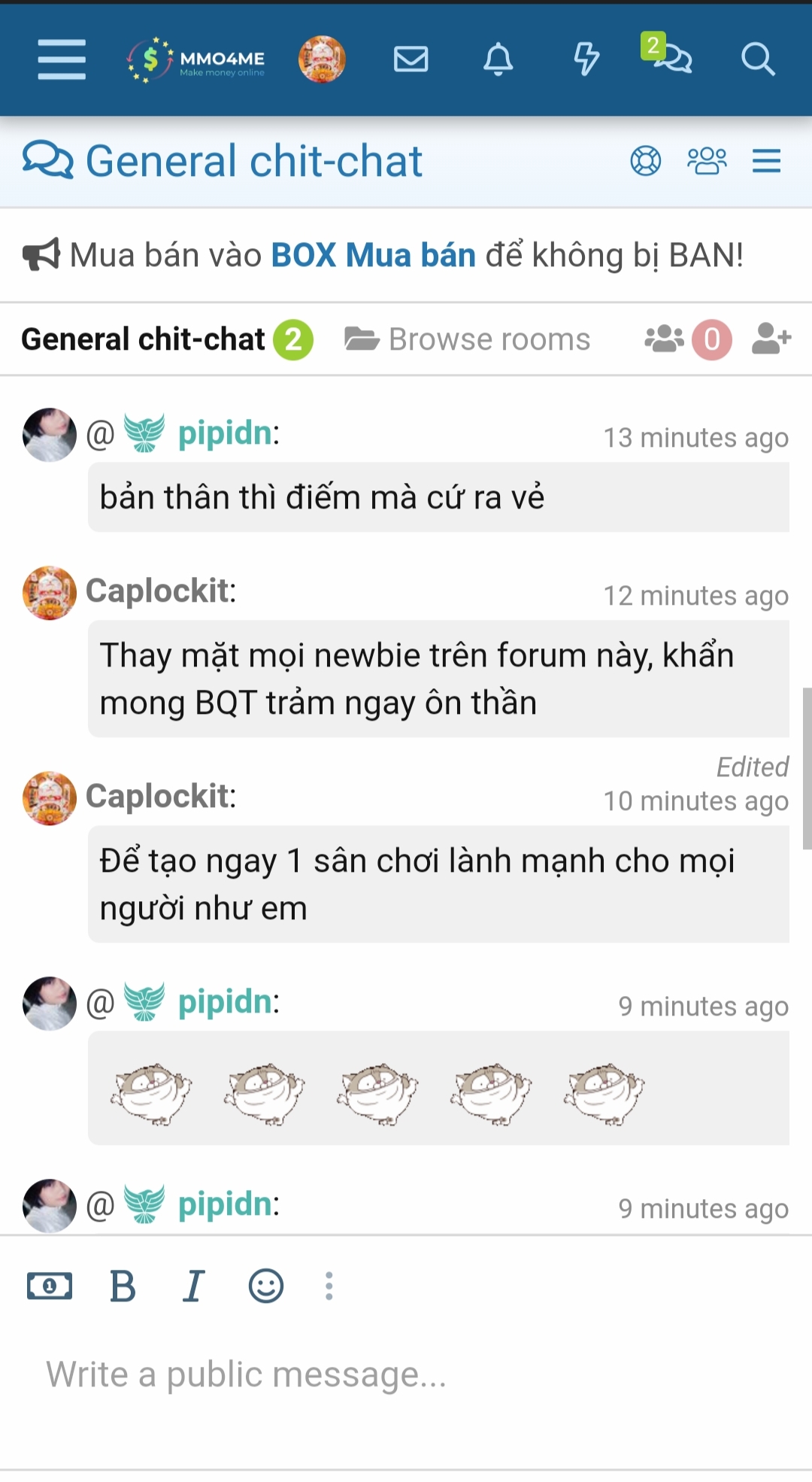Open the alerts bell

(498, 59)
